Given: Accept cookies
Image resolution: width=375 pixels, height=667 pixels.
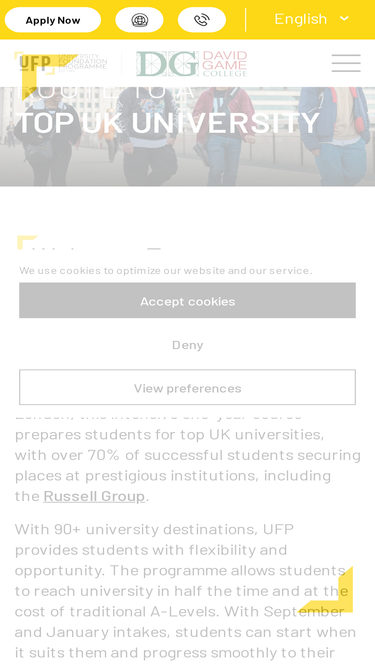Looking at the screenshot, I should pos(188,301).
